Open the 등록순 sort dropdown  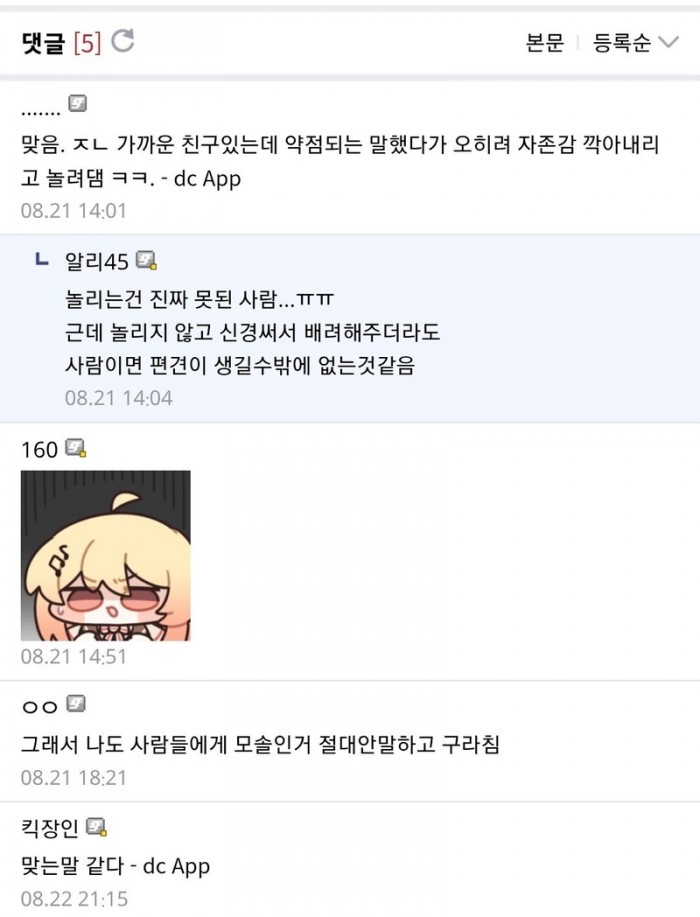coord(635,42)
